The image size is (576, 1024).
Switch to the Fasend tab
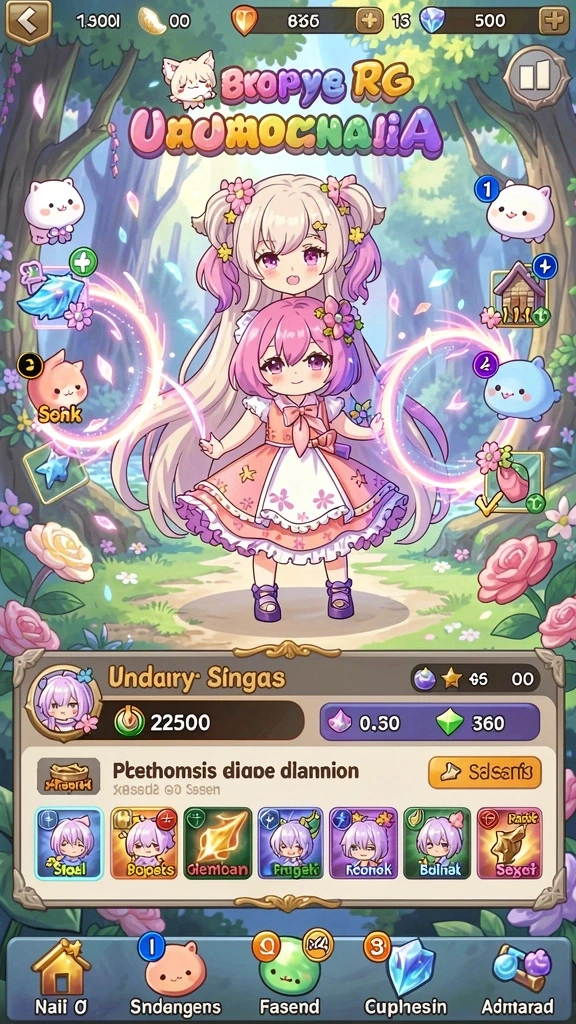289,977
